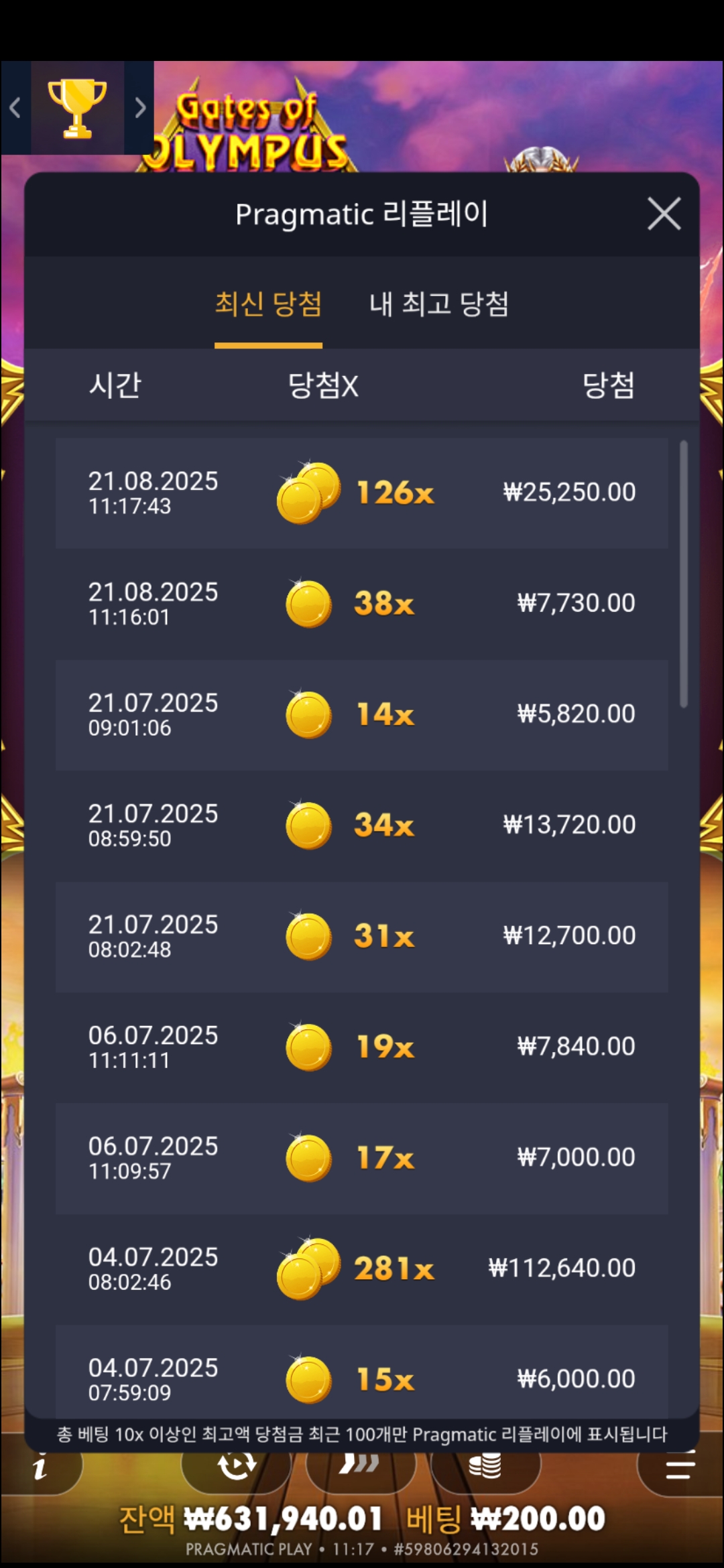The image size is (724, 1568).
Task: View the 34x replay worth ₩13,720.00
Action: point(362,826)
